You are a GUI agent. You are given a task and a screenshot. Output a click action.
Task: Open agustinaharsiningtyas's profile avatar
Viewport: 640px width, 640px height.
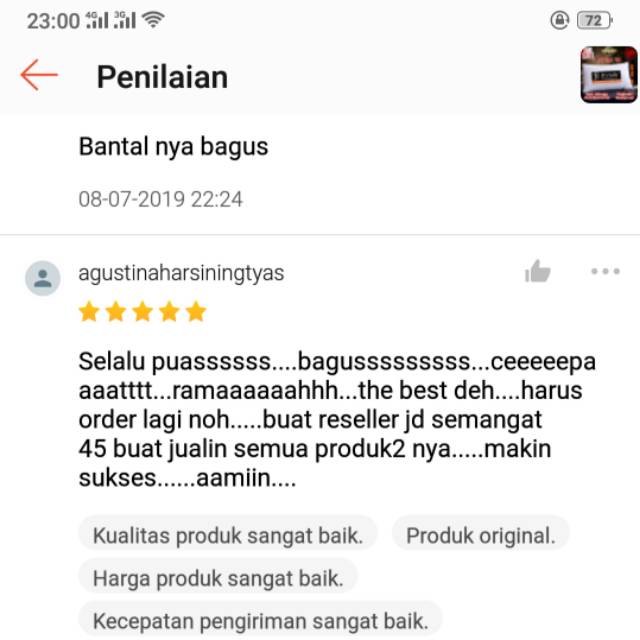pyautogui.click(x=43, y=278)
